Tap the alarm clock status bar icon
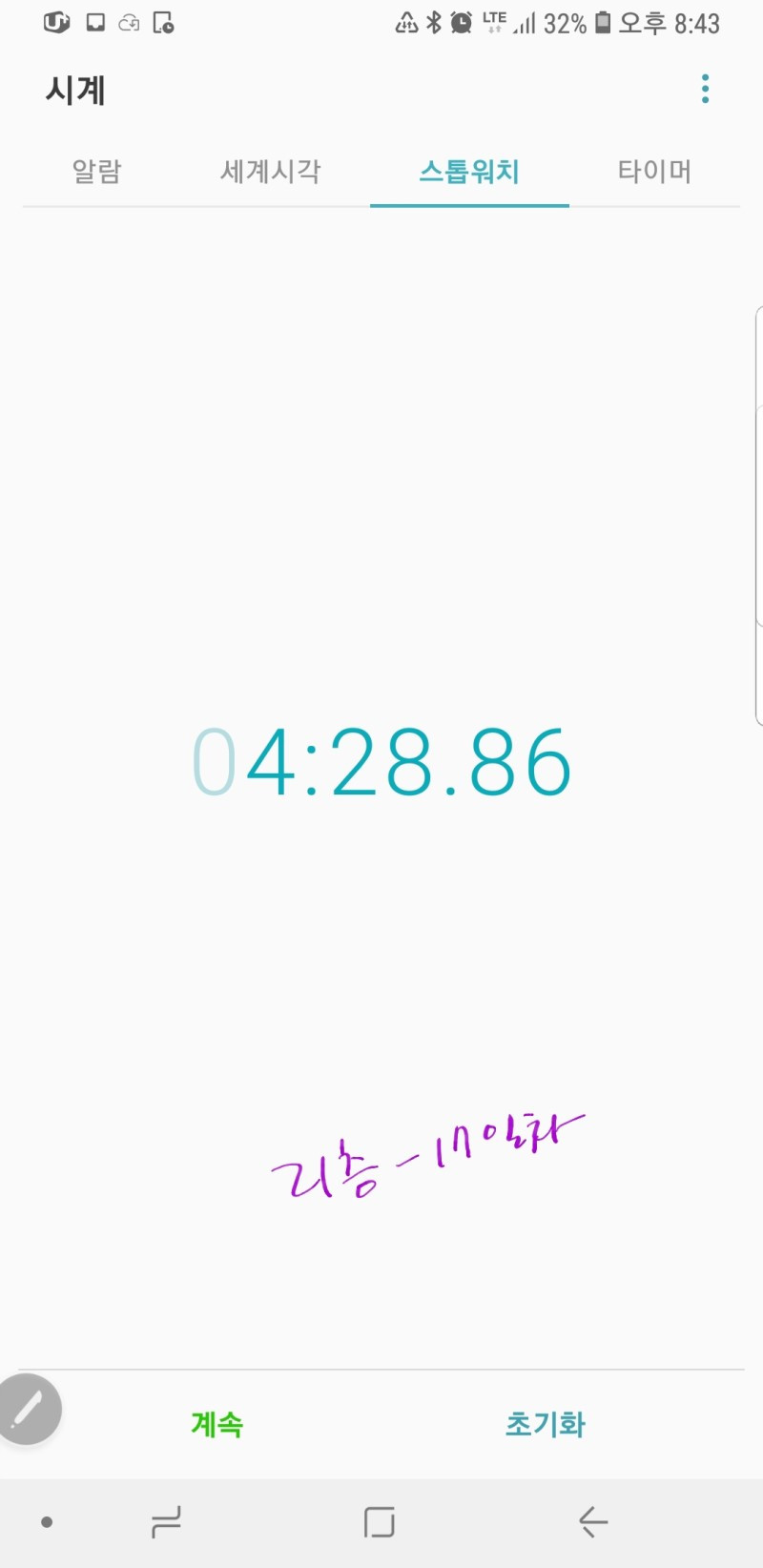Screen dimensions: 763x1568 461,21
